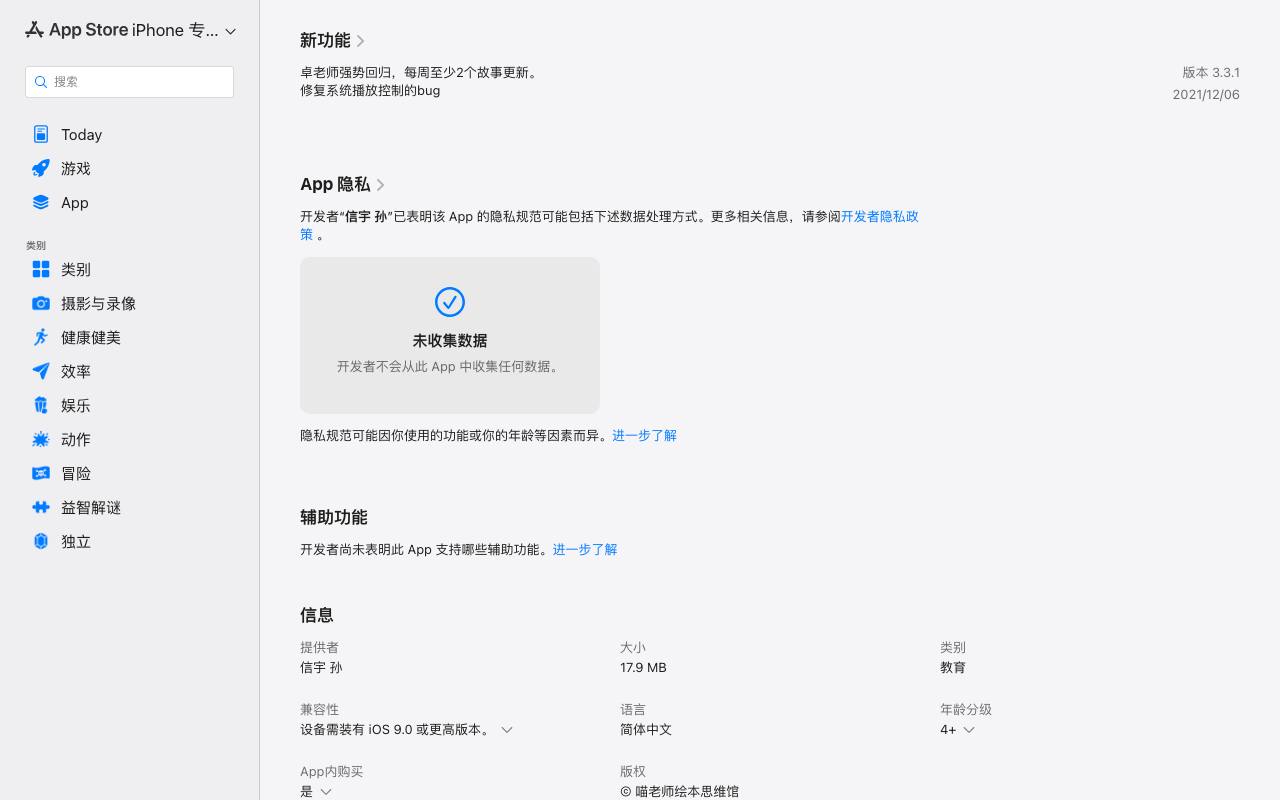This screenshot has height=800, width=1280.
Task: Open 新功能 version history
Action: tap(333, 40)
